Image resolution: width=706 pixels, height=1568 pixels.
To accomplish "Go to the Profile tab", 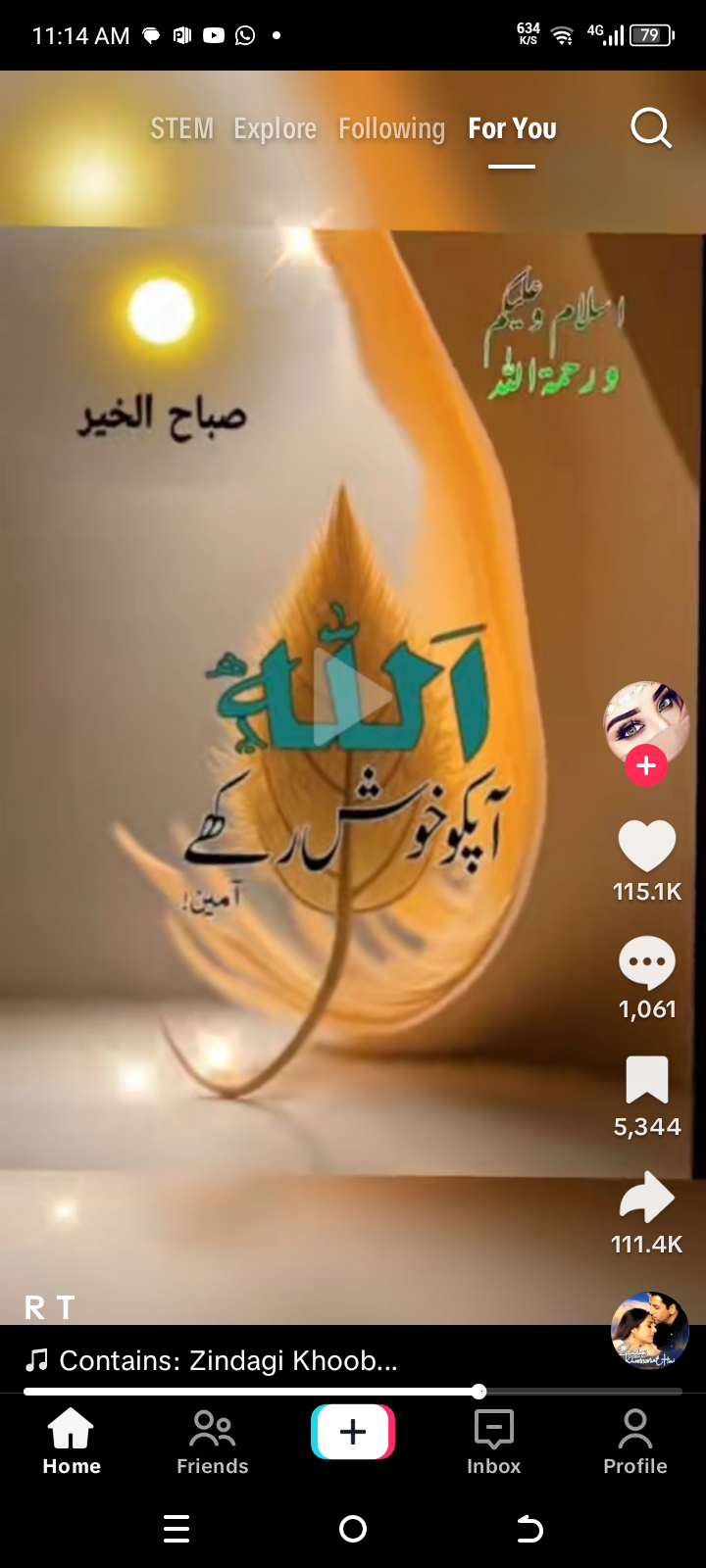I will (x=634, y=1441).
